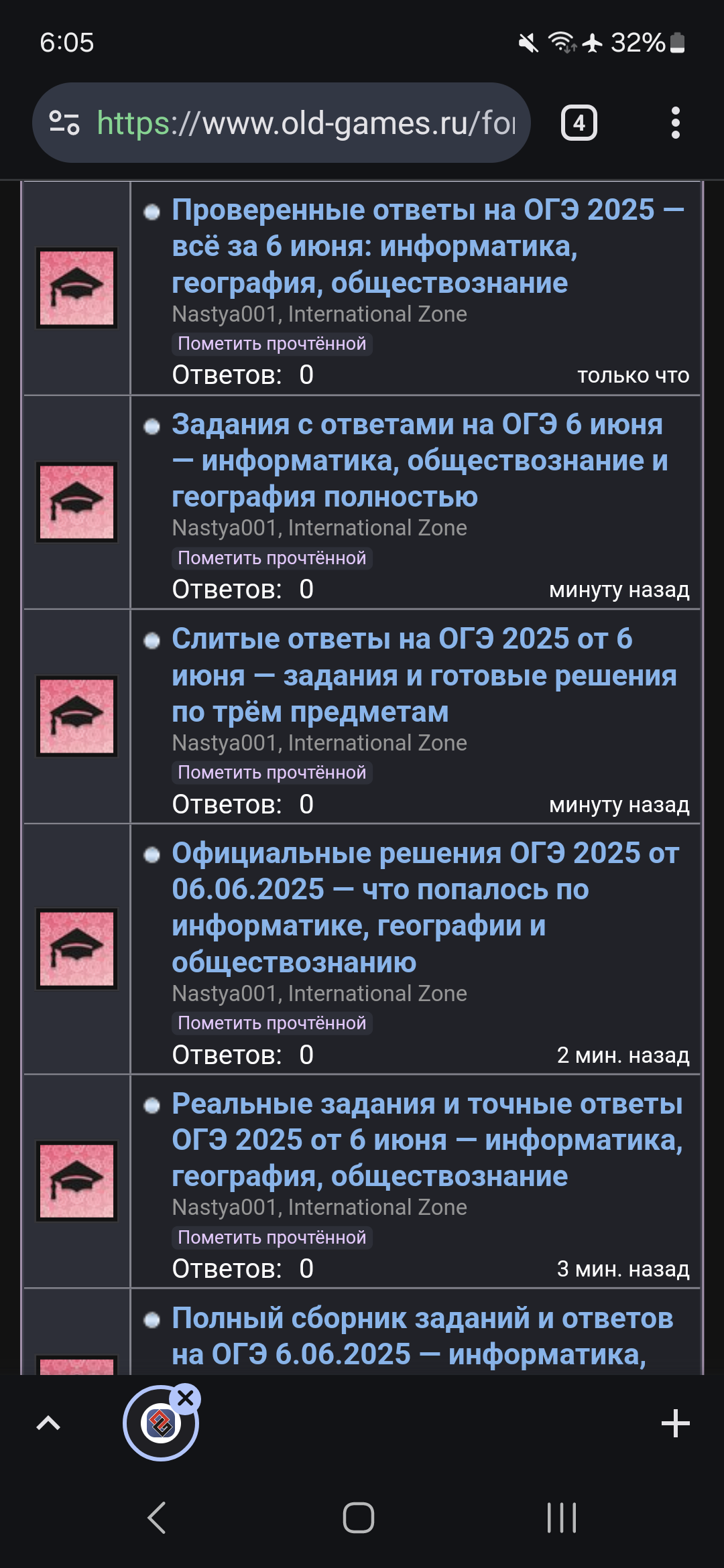Mark 'Задания с ответами' thread as read
The height and width of the screenshot is (1568, 724).
pyautogui.click(x=271, y=558)
